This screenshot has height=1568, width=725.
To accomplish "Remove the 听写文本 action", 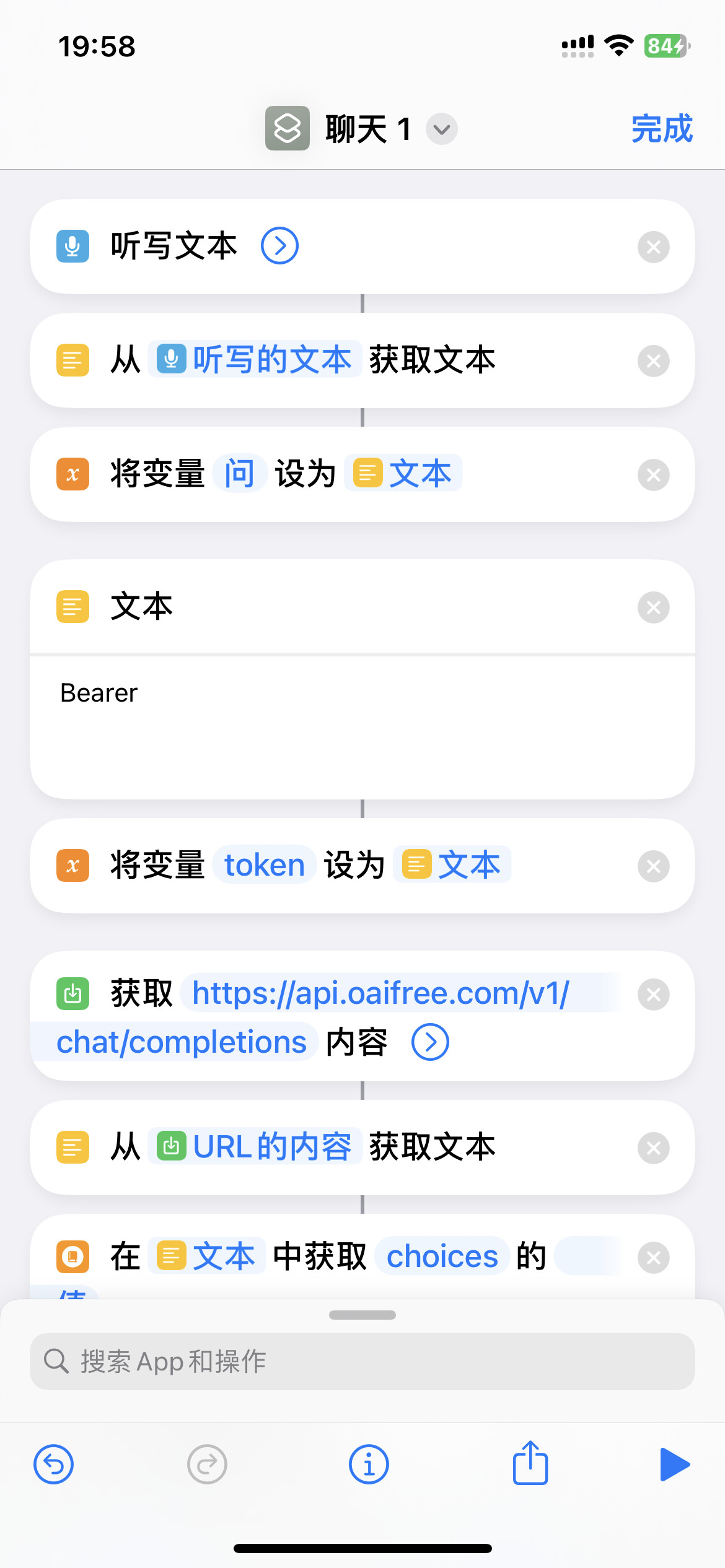I will coord(653,247).
